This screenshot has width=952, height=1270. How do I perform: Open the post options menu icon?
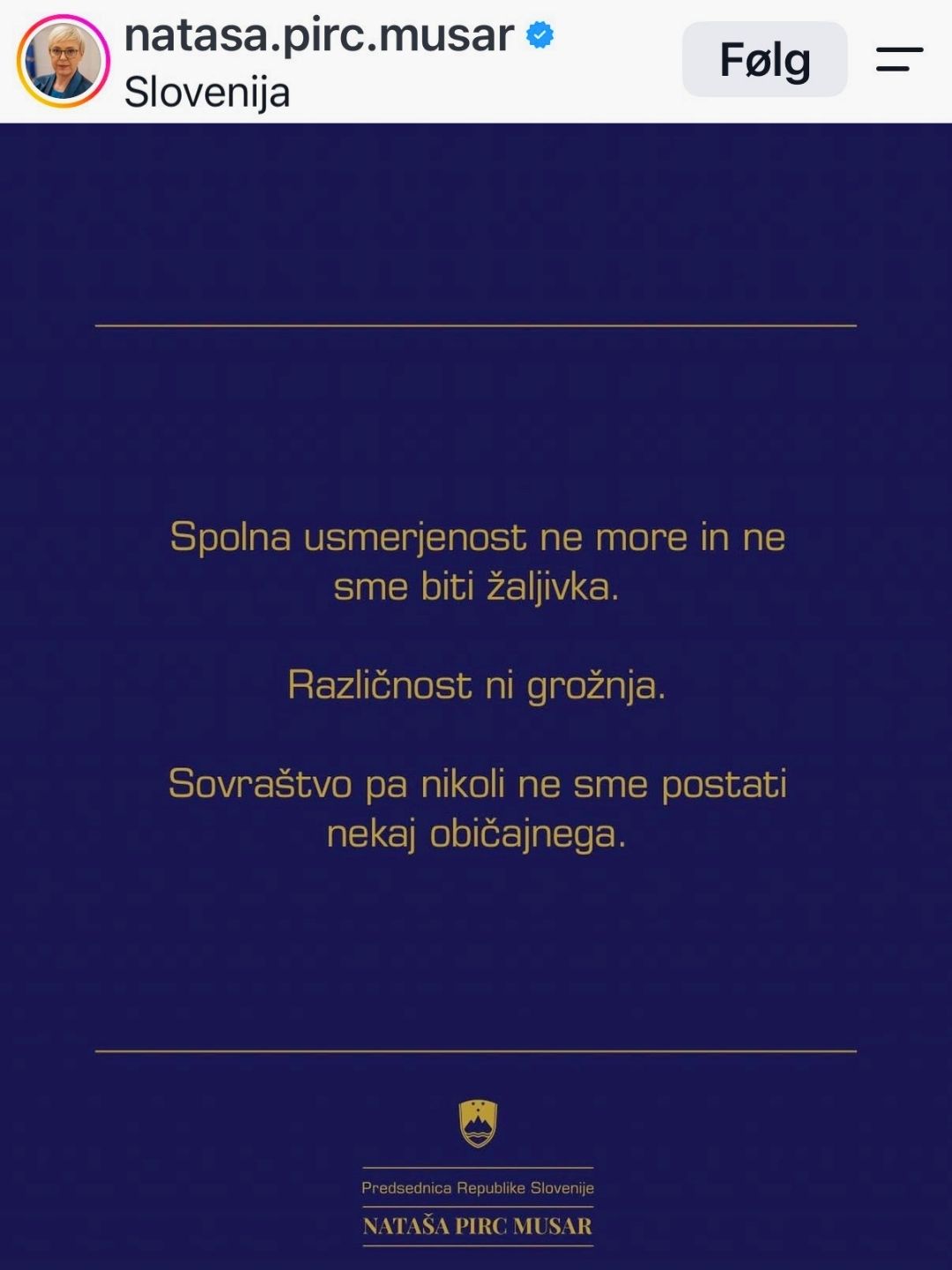click(x=899, y=59)
